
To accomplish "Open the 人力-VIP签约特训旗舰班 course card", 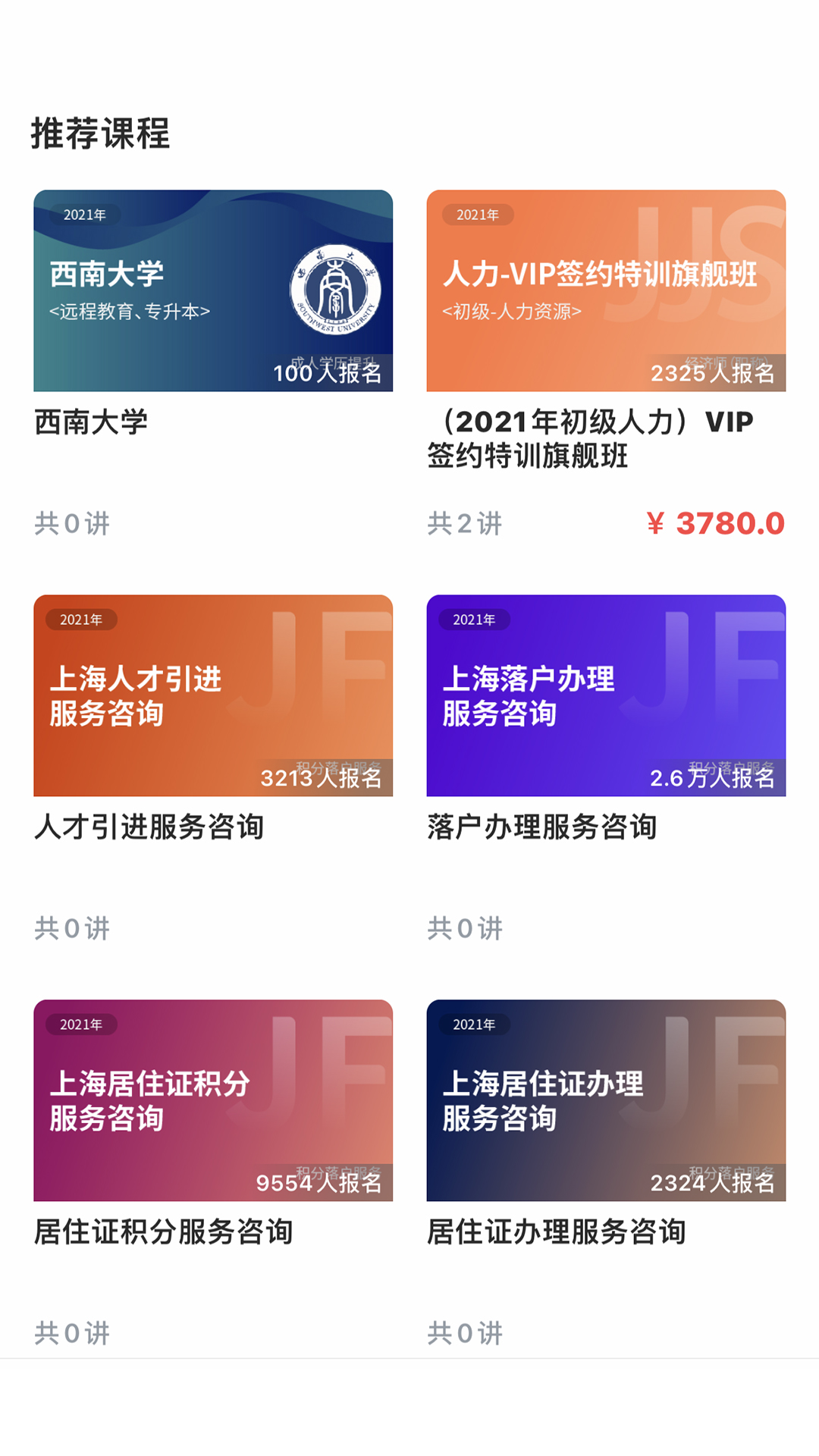I will (606, 290).
